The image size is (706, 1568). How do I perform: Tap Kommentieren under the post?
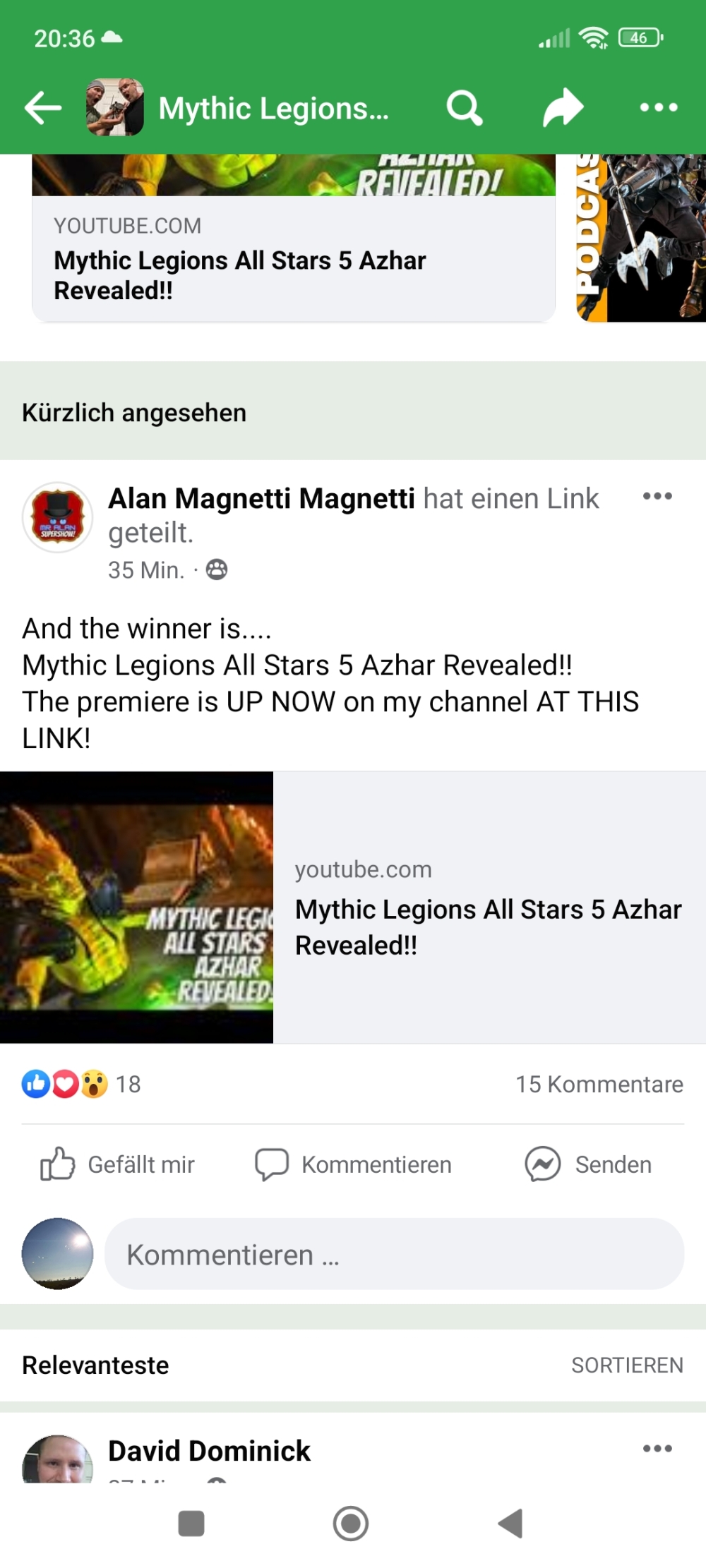[353, 1164]
